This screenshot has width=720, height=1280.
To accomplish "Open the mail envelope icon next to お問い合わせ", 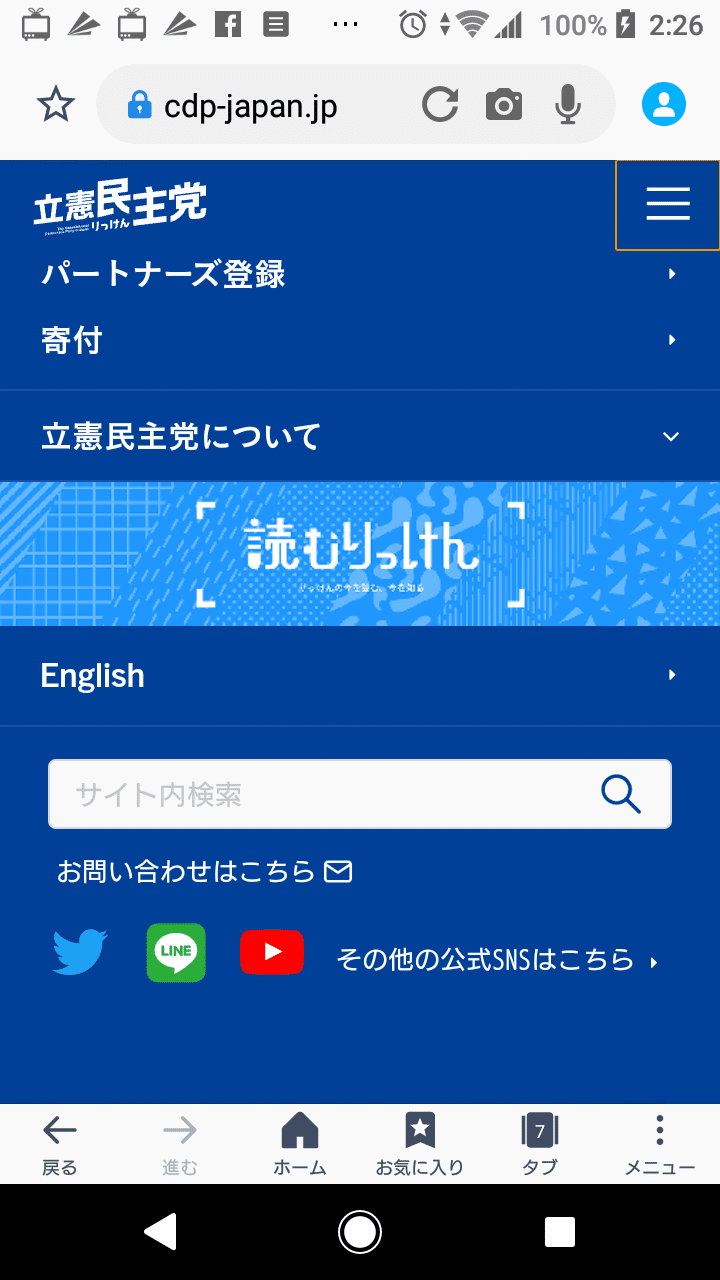I will pos(339,871).
